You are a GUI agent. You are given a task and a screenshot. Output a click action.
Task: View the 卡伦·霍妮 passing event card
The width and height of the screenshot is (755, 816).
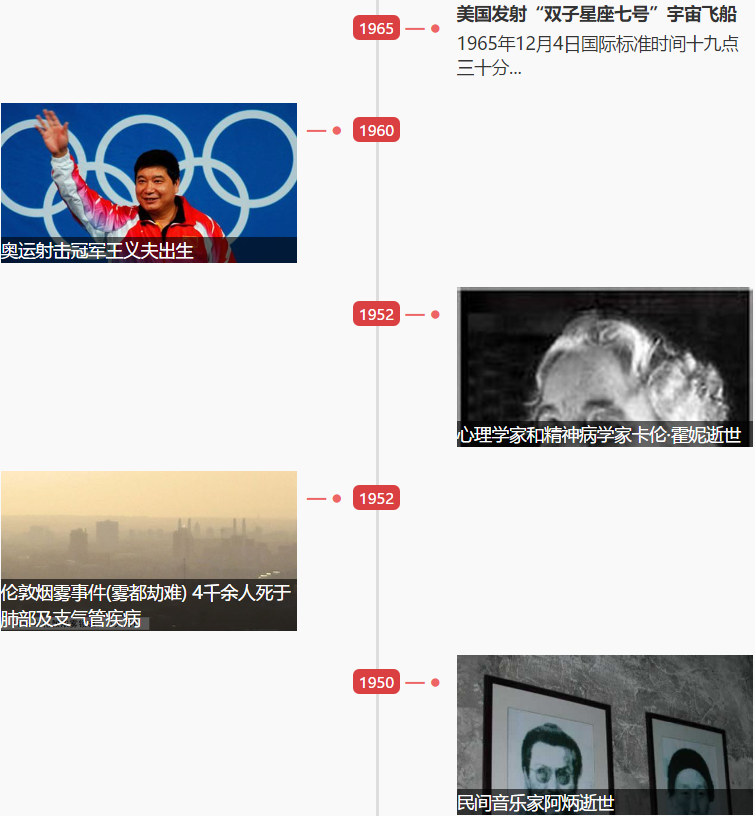(x=603, y=367)
